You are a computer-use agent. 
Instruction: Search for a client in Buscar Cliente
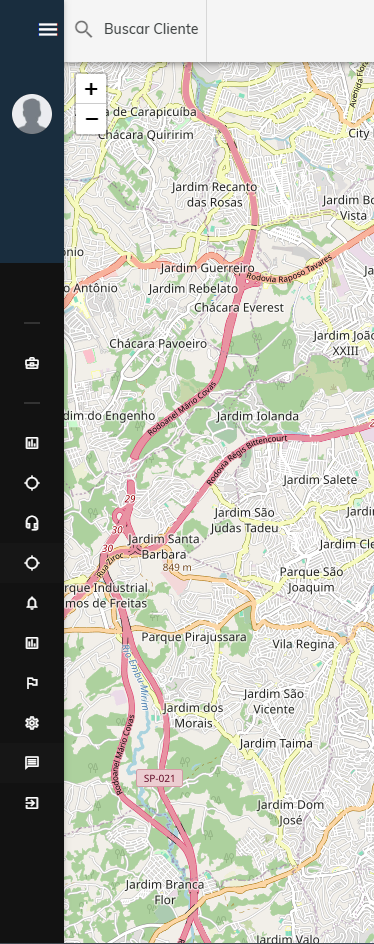pyautogui.click(x=151, y=29)
